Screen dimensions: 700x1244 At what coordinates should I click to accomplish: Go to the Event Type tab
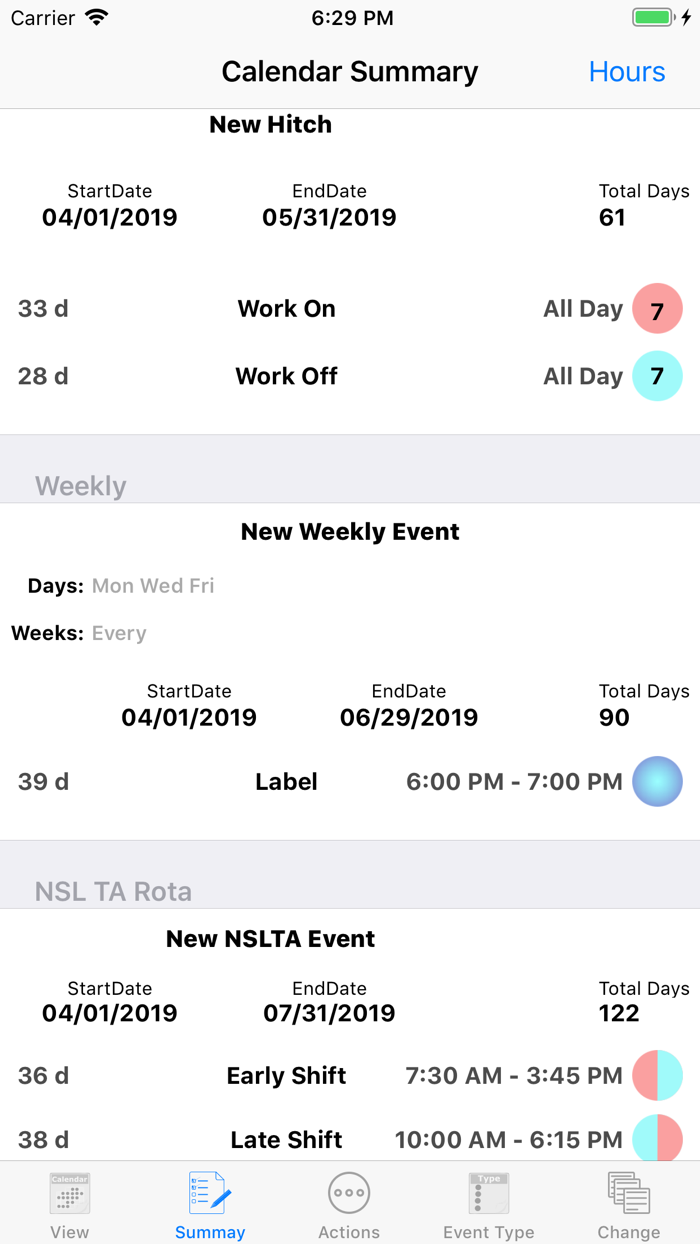pyautogui.click(x=489, y=1205)
